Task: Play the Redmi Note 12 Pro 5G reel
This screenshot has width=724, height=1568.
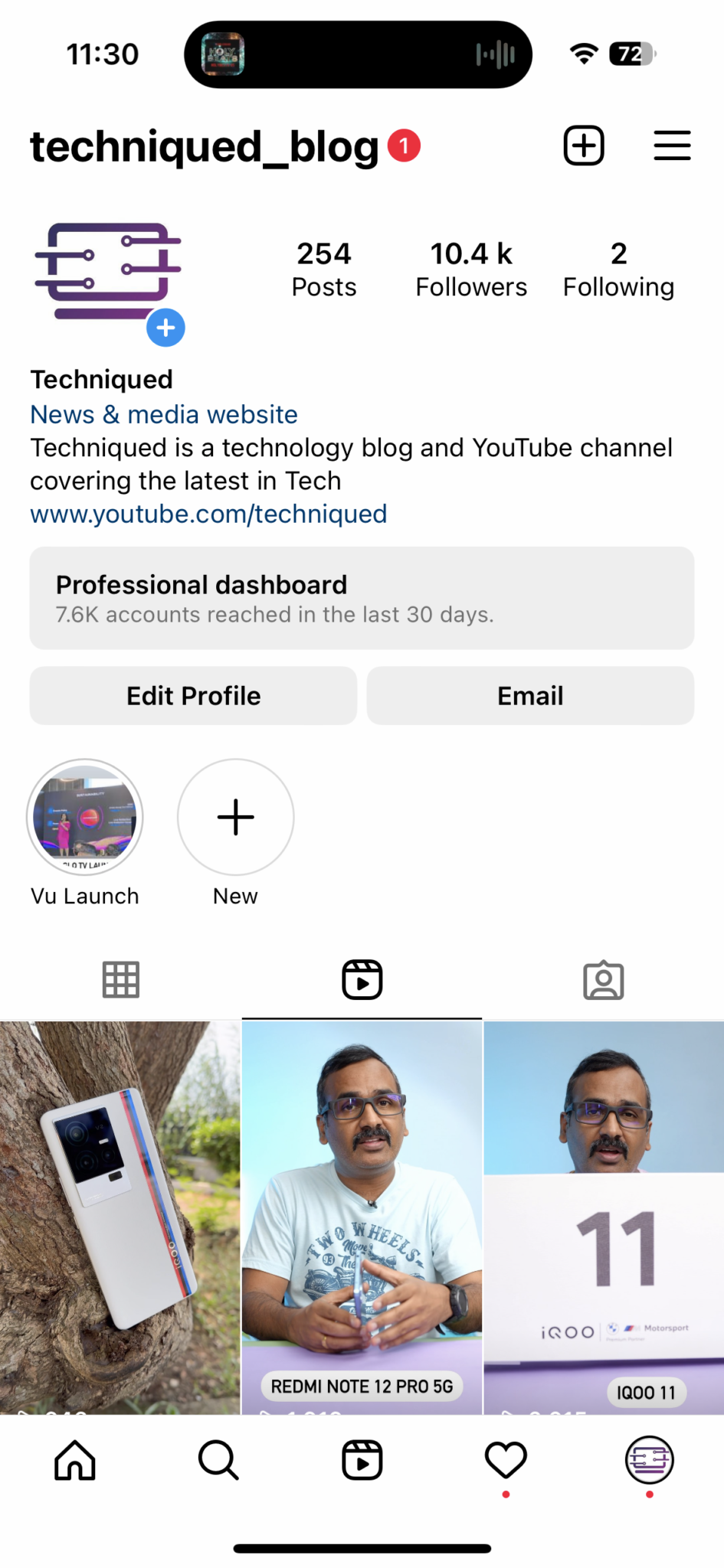Action: tap(362, 1217)
